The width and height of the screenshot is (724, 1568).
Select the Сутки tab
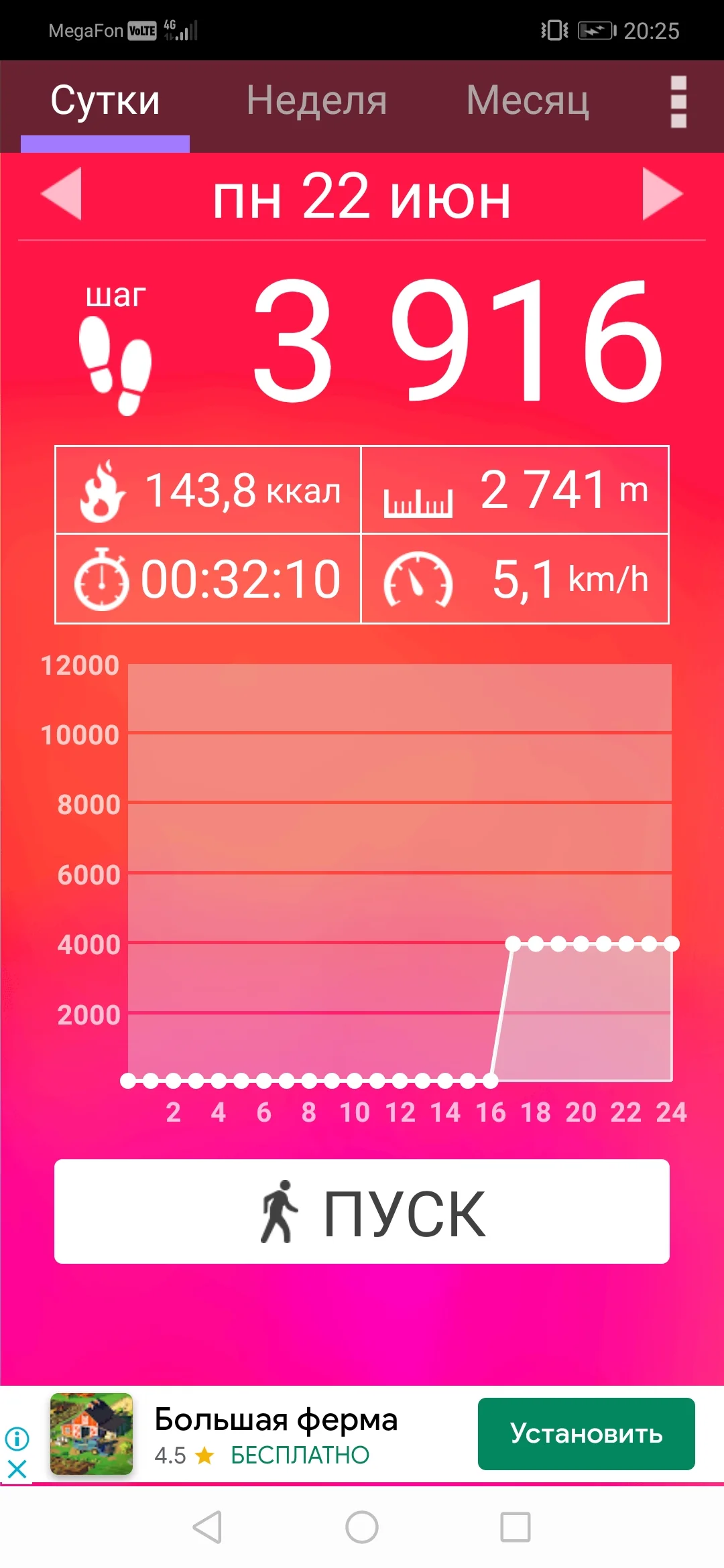[105, 101]
